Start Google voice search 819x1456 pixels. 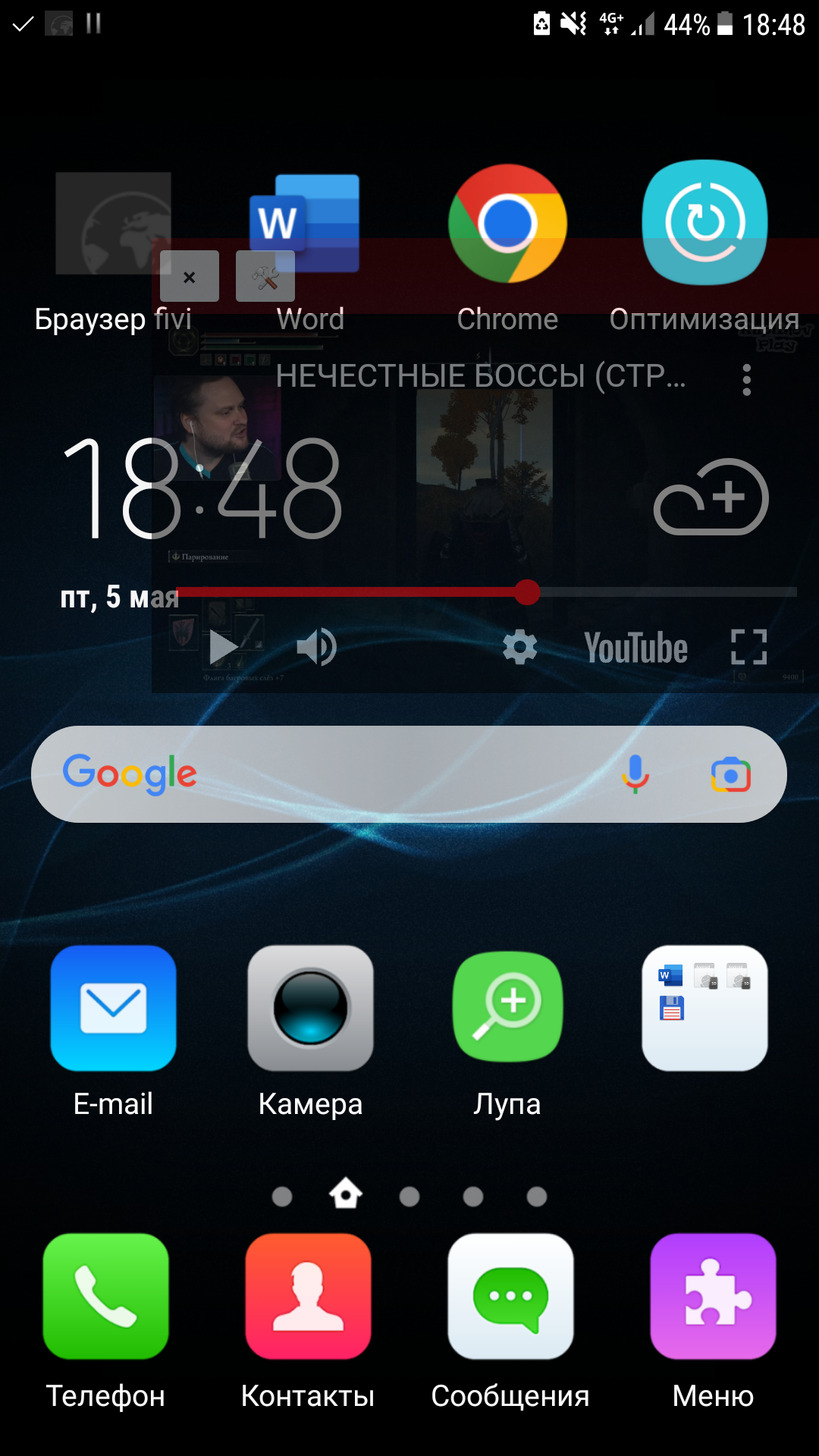(635, 774)
